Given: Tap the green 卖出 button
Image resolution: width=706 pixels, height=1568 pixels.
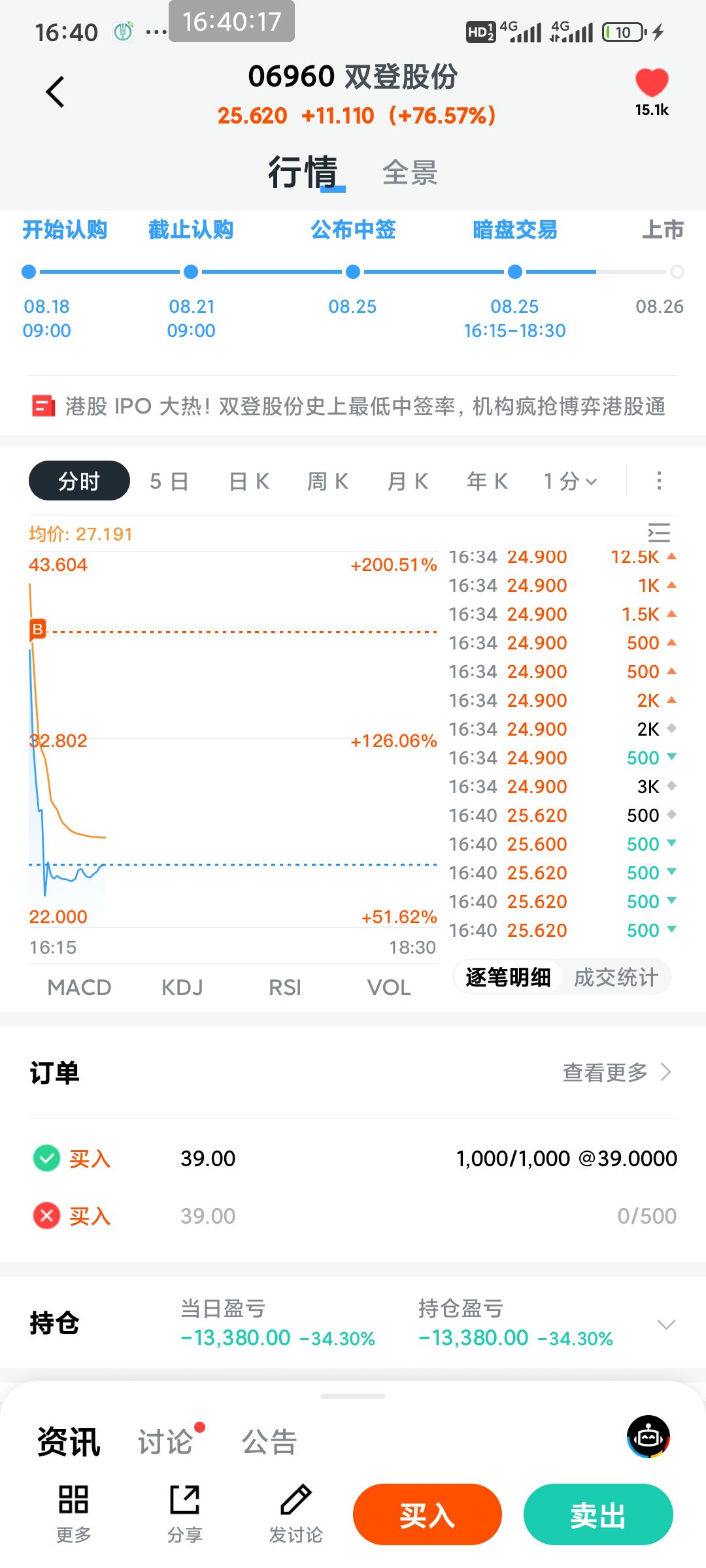Looking at the screenshot, I should pos(598,1514).
